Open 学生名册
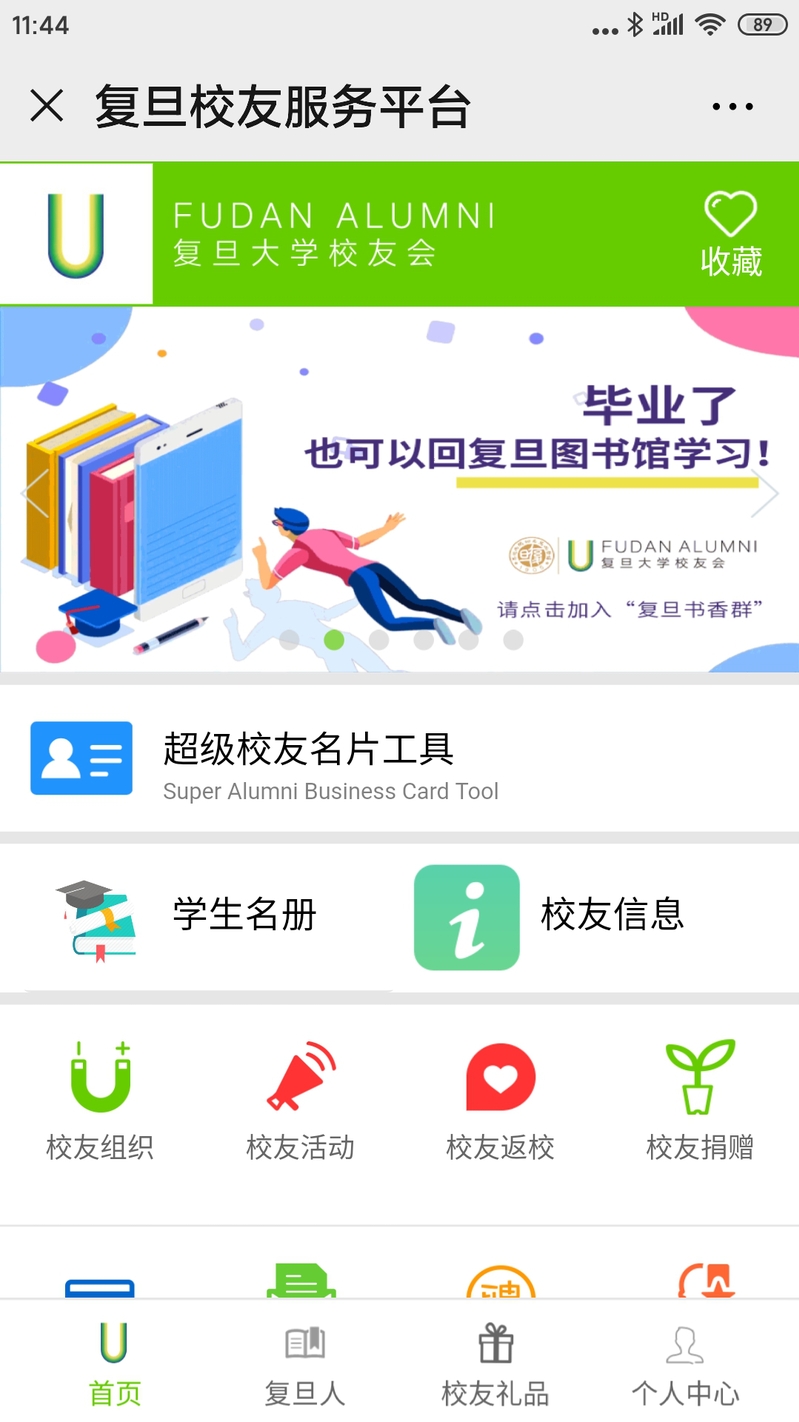The height and width of the screenshot is (1422, 799). pyautogui.click(x=200, y=916)
